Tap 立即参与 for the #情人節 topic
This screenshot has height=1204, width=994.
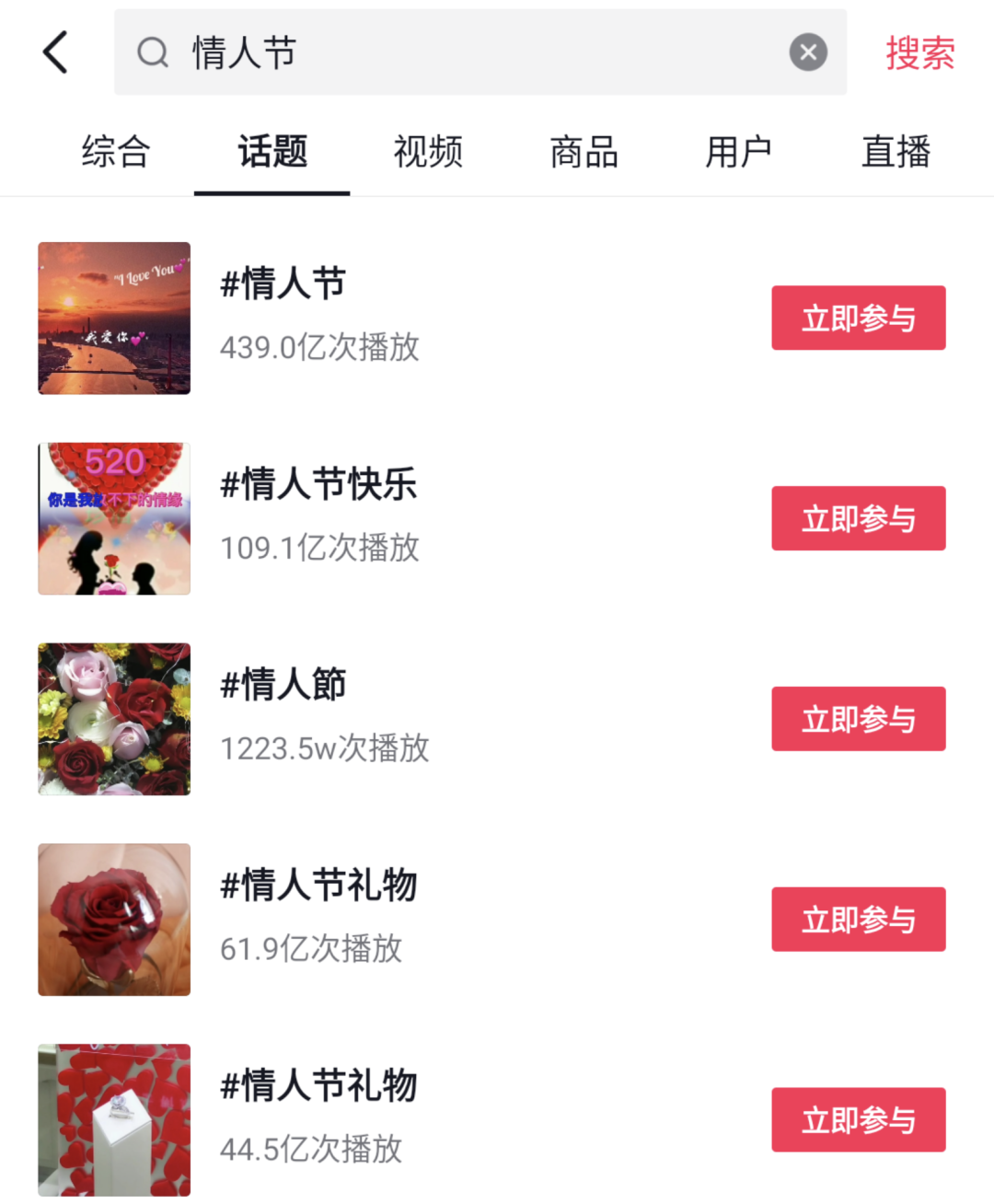click(x=858, y=719)
